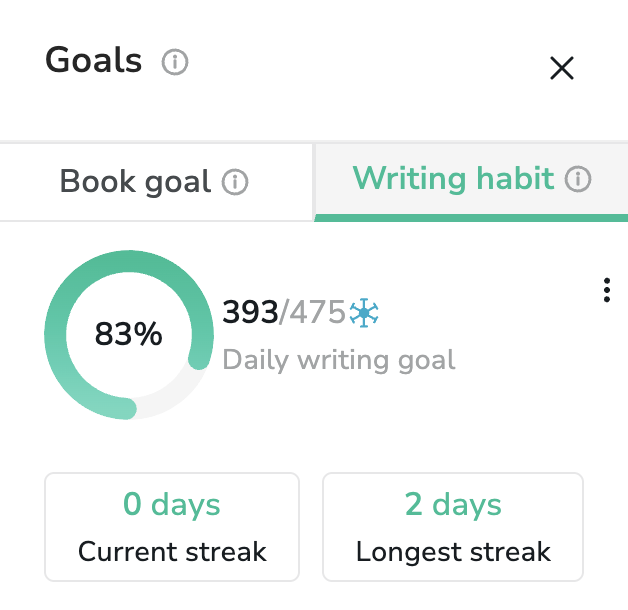
Task: Open the three-dot options menu
Action: (606, 290)
